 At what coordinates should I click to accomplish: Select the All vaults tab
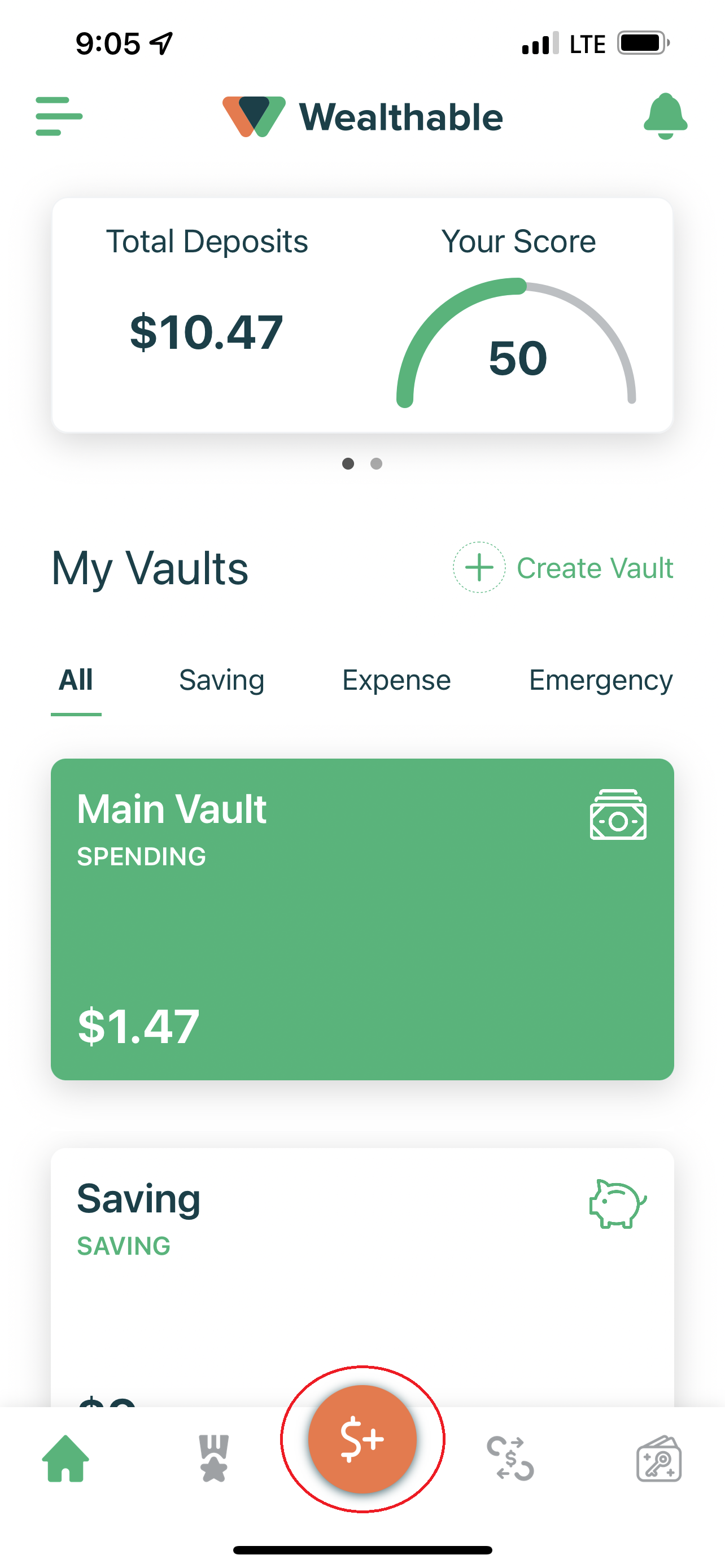click(76, 680)
